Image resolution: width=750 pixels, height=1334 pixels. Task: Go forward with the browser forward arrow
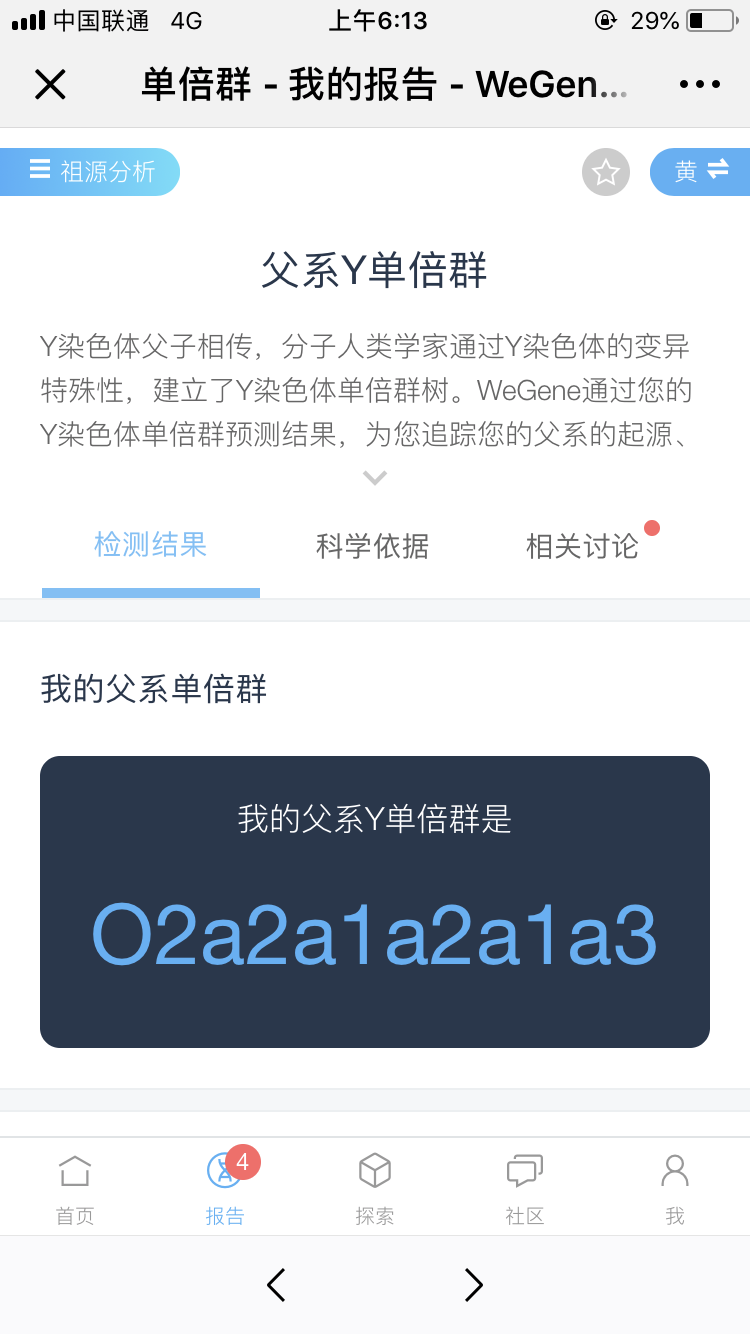click(x=473, y=1285)
